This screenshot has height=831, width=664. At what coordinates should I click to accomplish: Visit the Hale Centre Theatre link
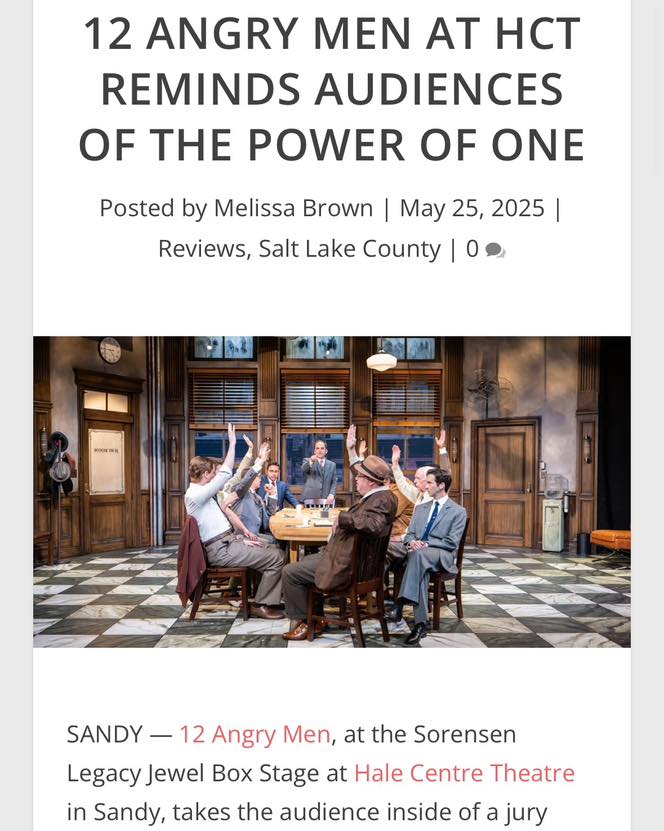464,773
